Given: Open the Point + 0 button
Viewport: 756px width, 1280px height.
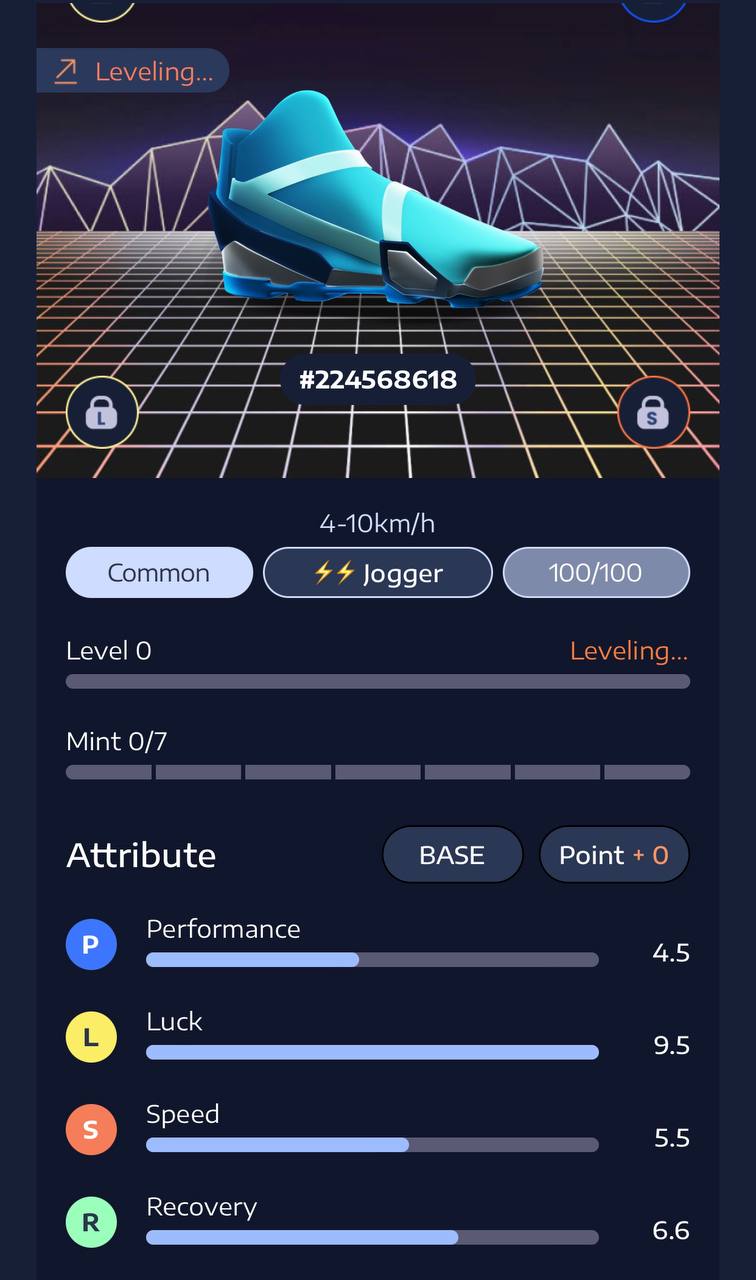Looking at the screenshot, I should [x=614, y=855].
